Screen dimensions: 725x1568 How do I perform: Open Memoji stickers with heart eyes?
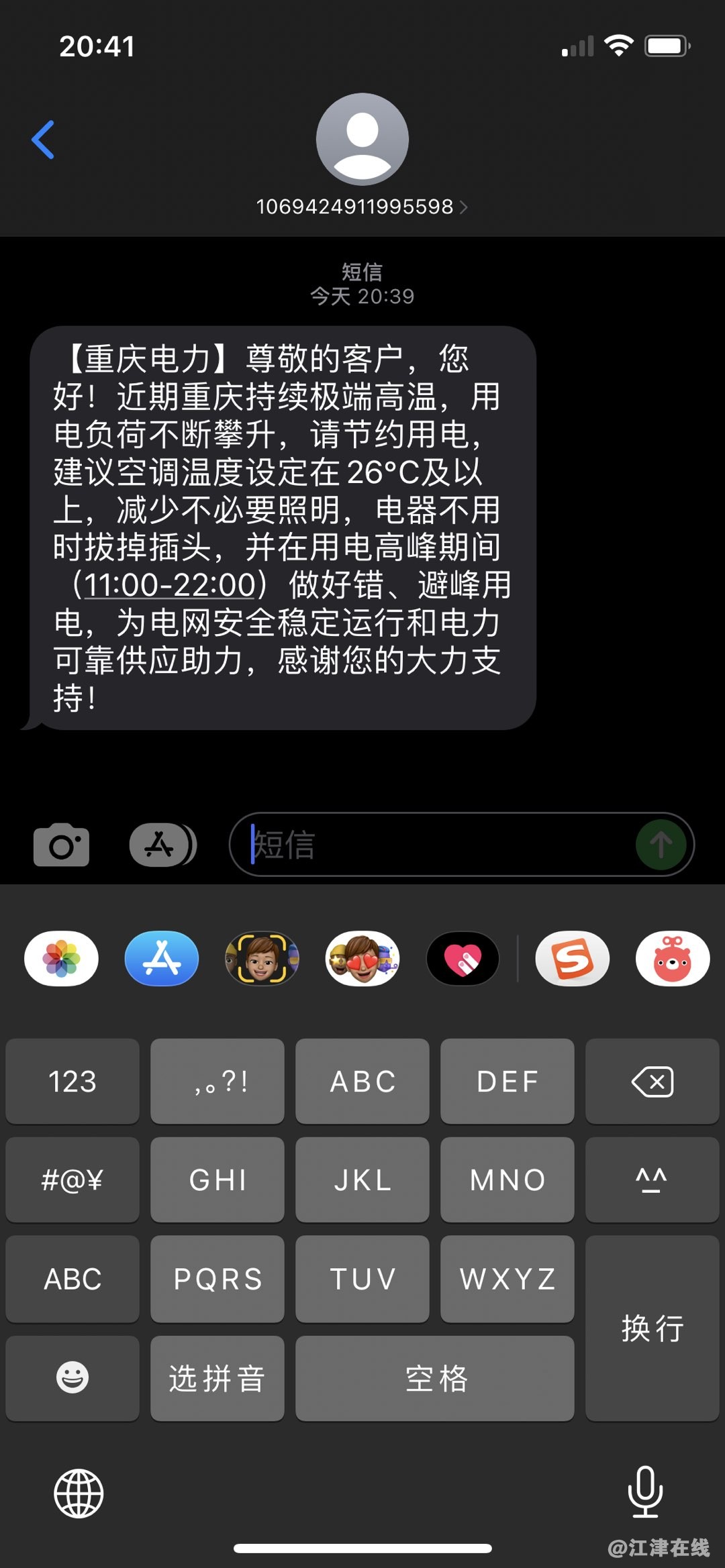click(362, 958)
